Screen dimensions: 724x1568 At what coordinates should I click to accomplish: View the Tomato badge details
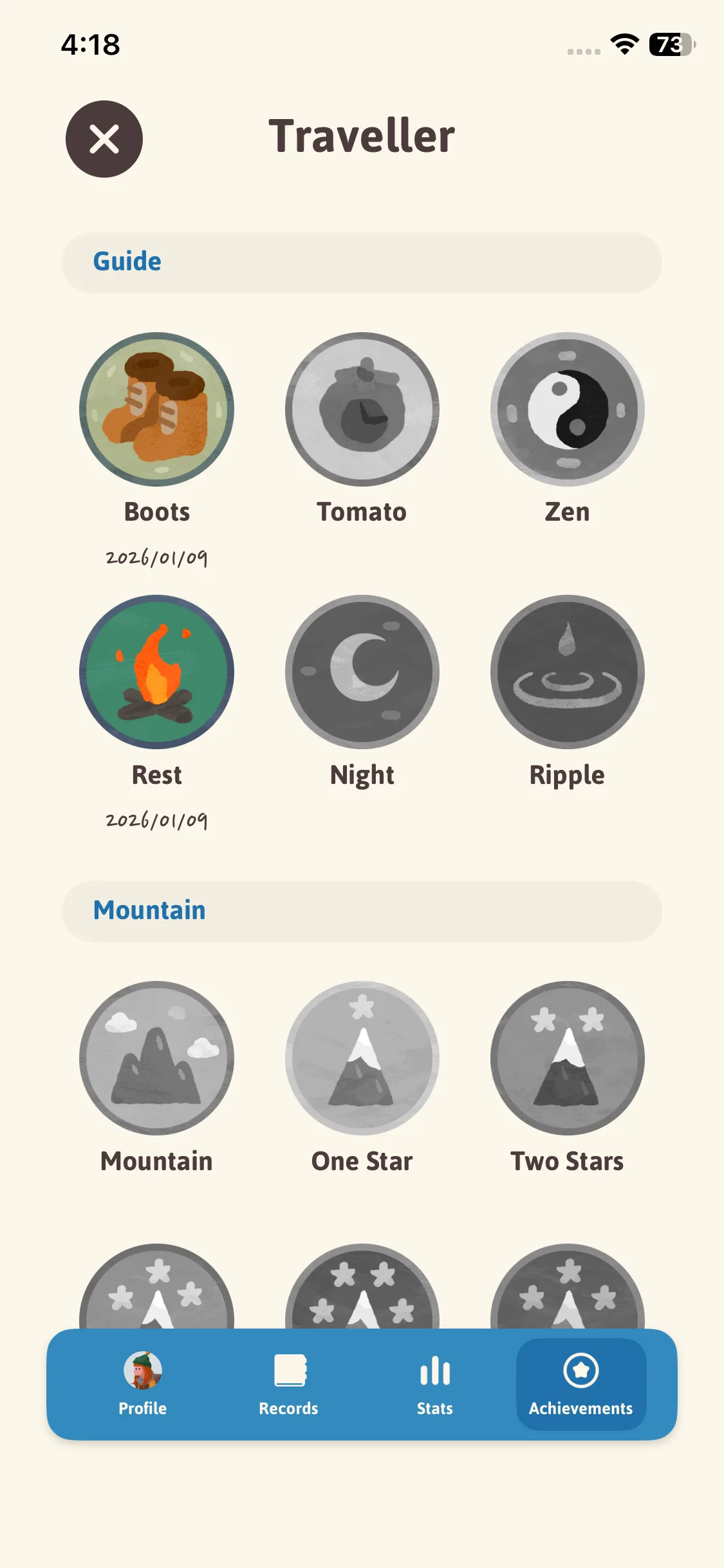coord(362,409)
